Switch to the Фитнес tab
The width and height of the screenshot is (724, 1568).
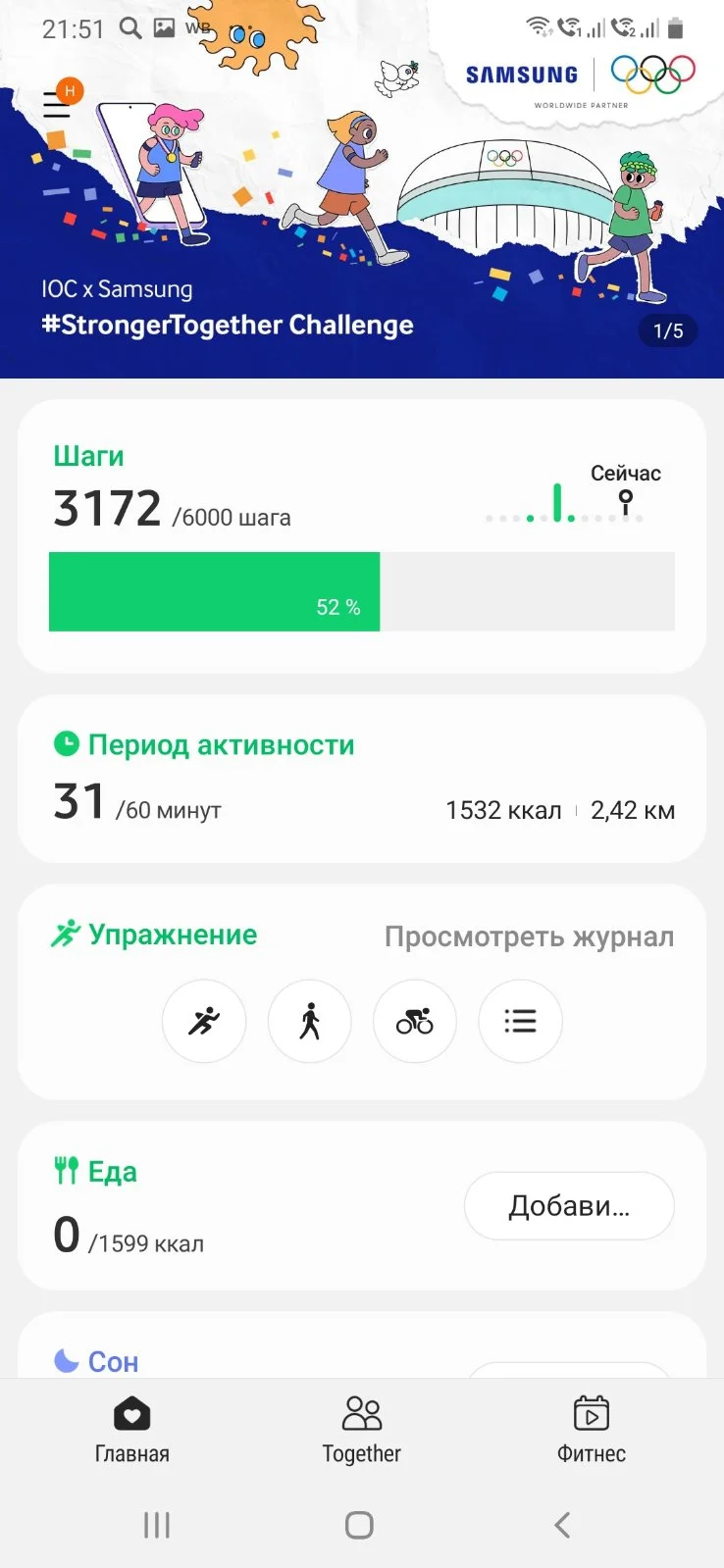pos(591,1430)
